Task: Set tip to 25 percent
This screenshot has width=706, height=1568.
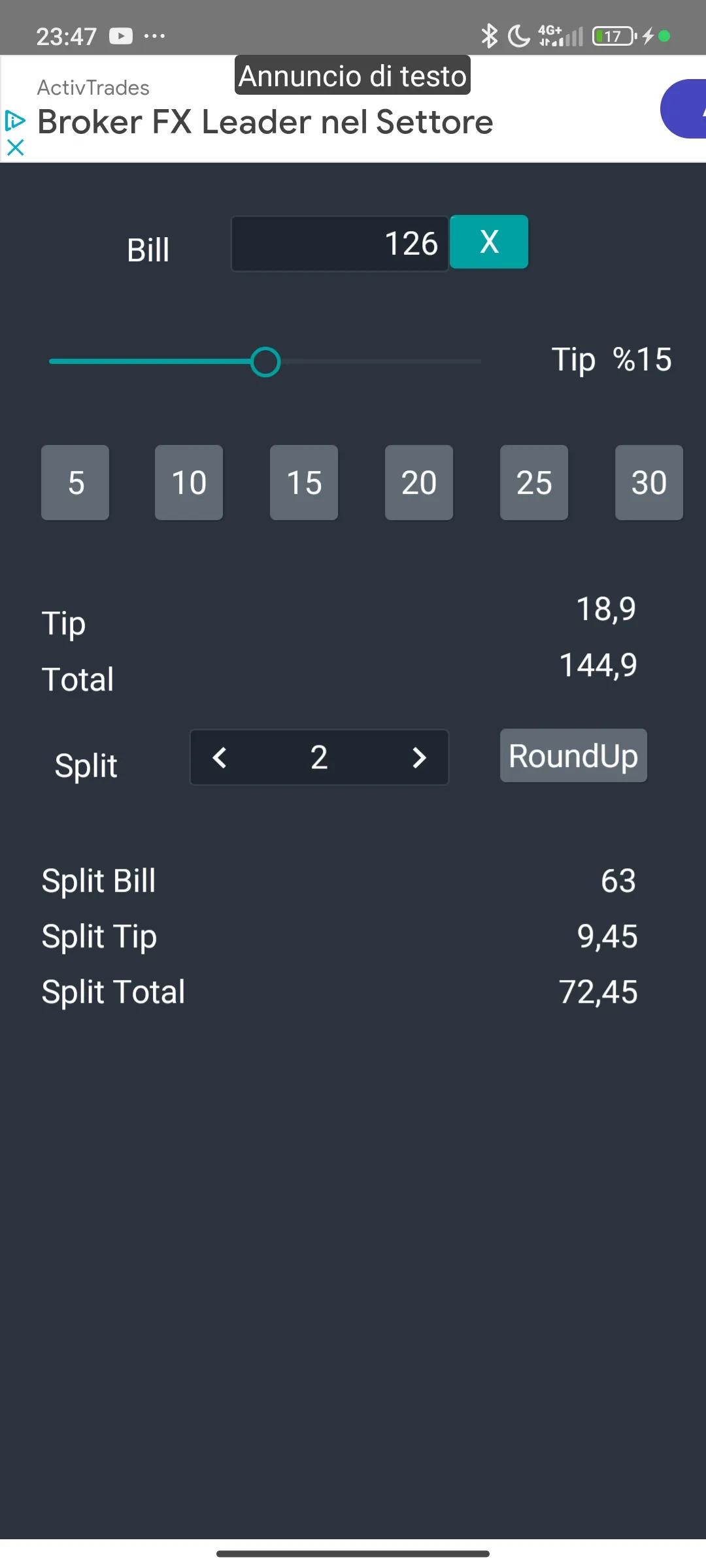Action: tap(534, 483)
